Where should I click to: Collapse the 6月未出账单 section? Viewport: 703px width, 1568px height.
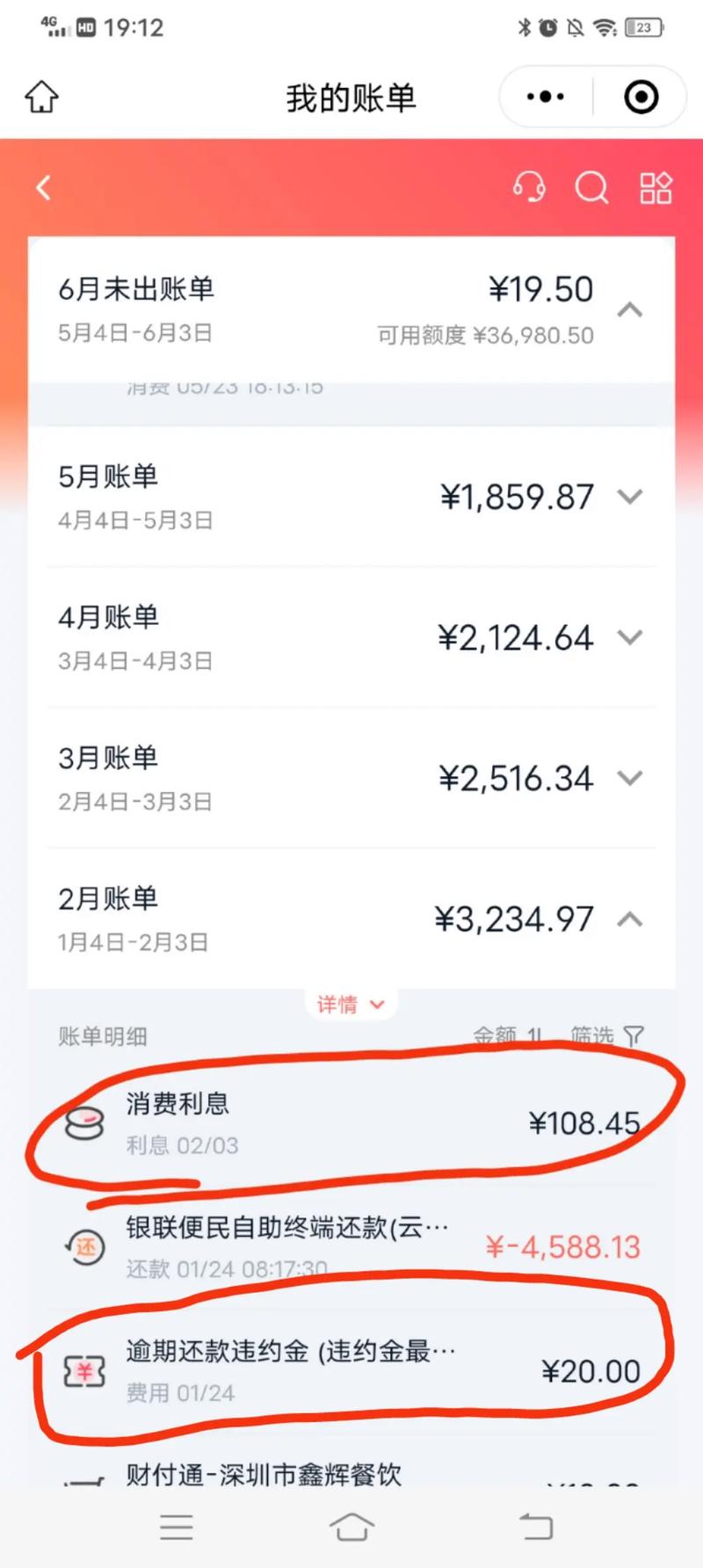pos(630,309)
